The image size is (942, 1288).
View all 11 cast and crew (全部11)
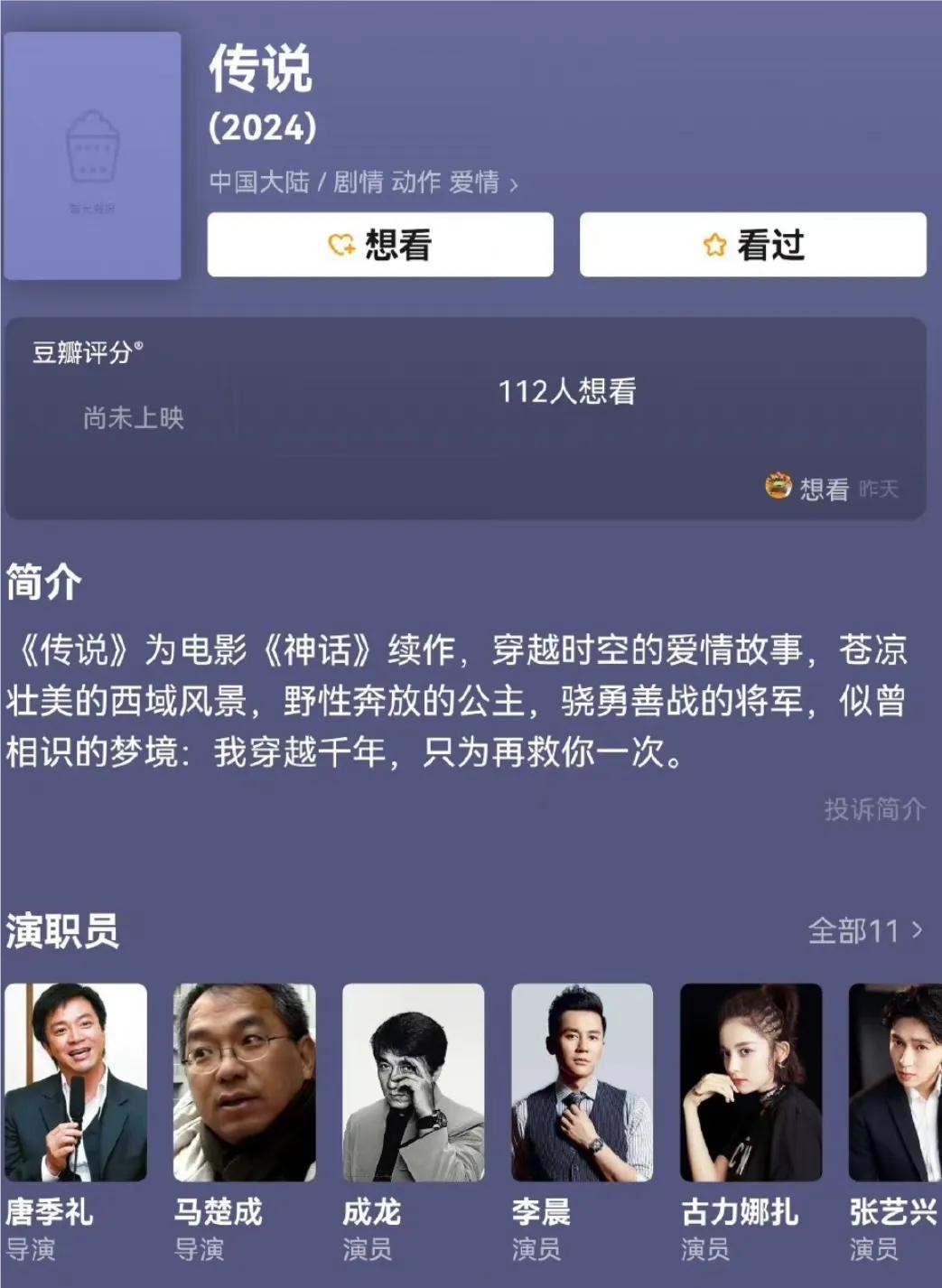864,930
